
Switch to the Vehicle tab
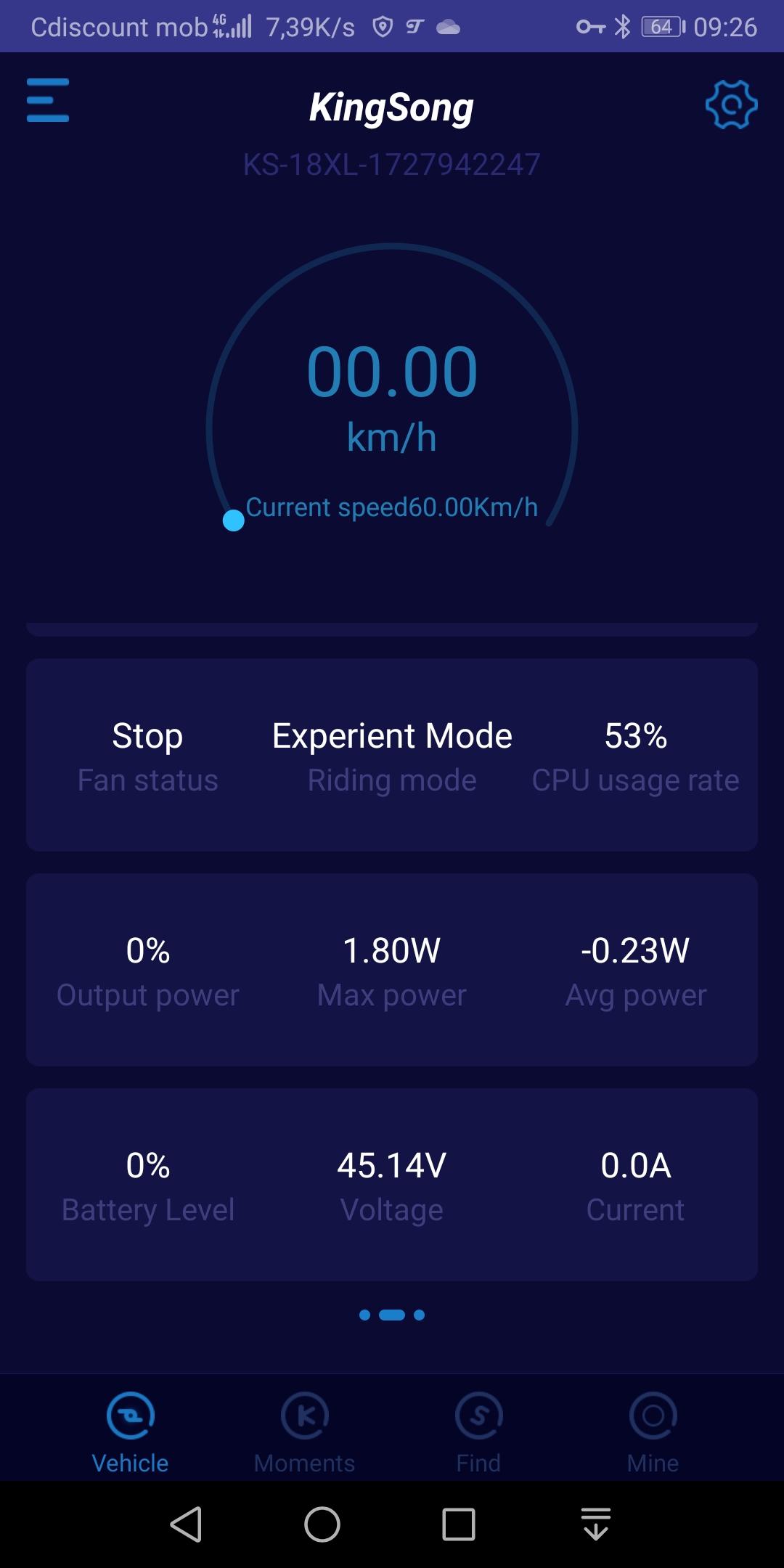(131, 1433)
